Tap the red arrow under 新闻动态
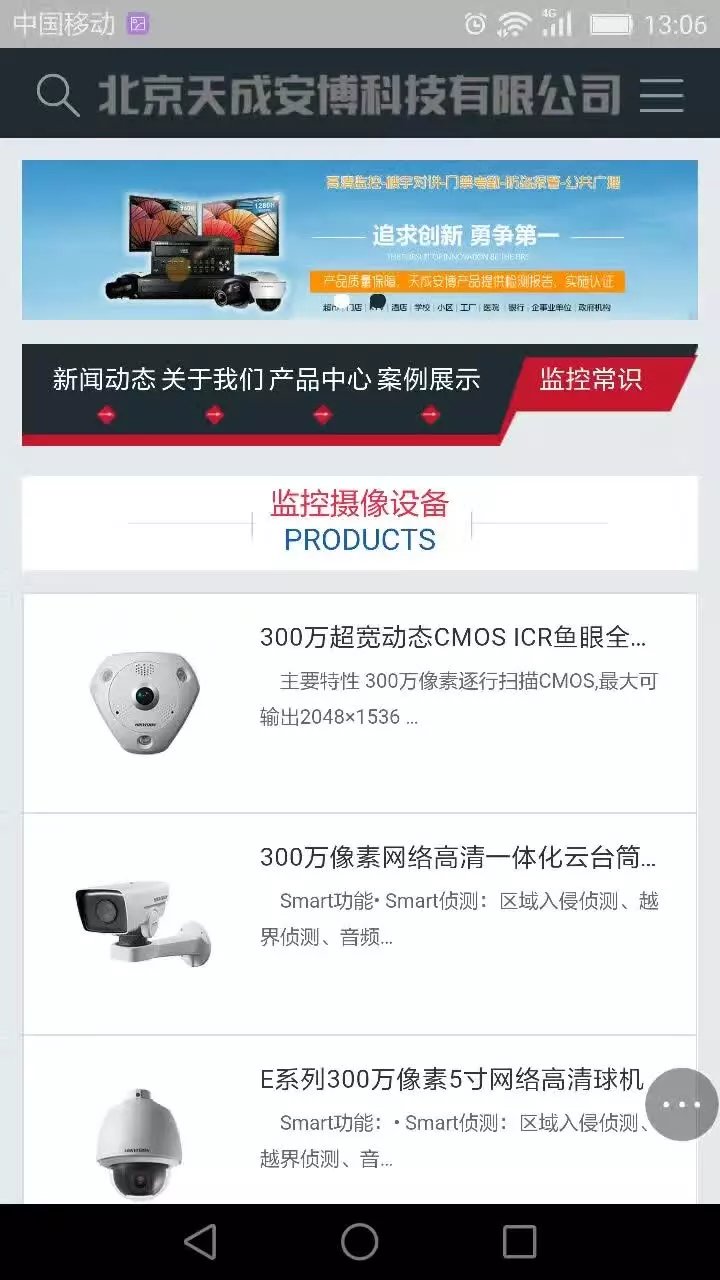 [104, 413]
